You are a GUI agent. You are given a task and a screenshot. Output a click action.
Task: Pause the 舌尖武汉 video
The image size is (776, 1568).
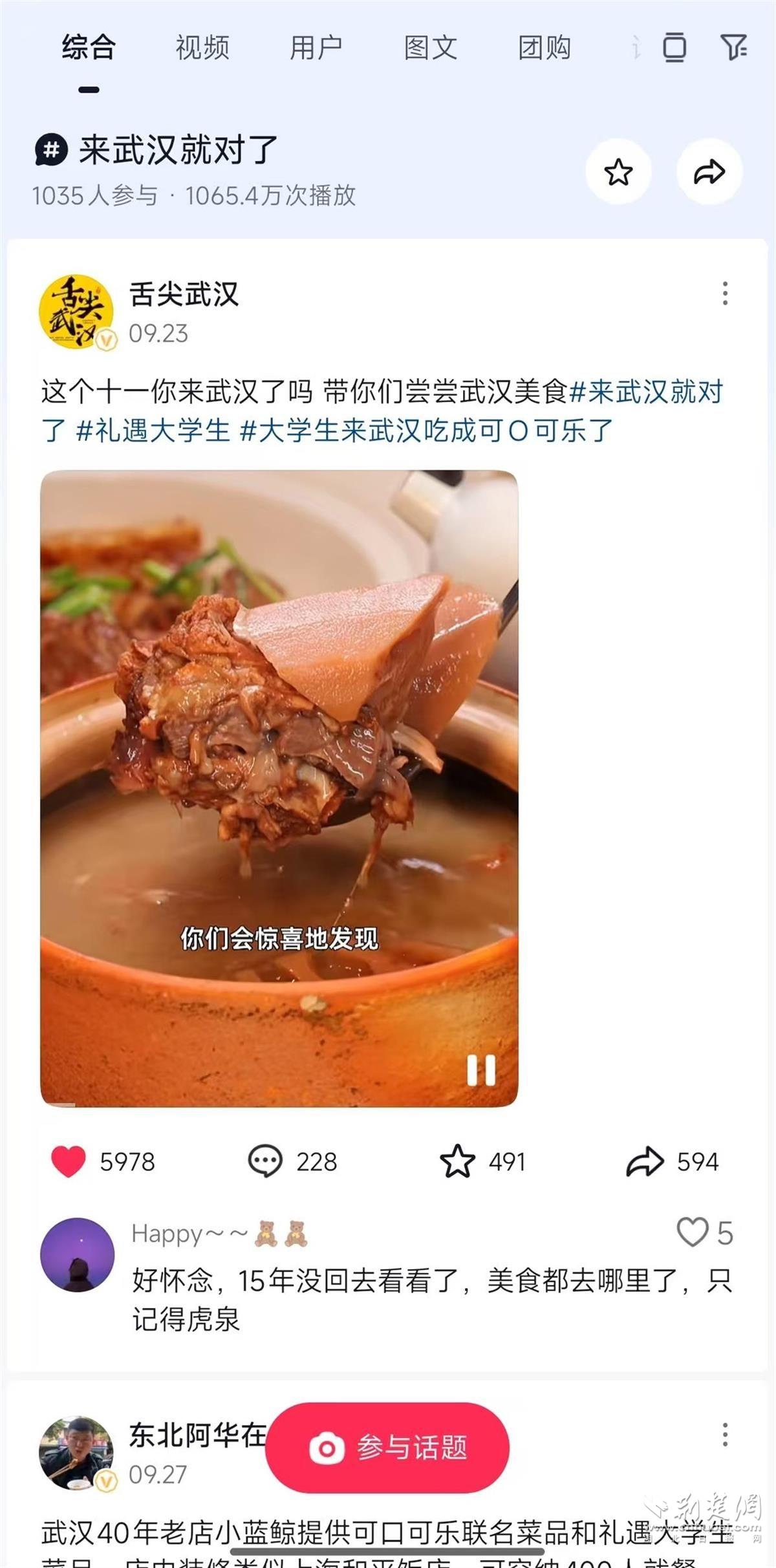[x=481, y=1070]
